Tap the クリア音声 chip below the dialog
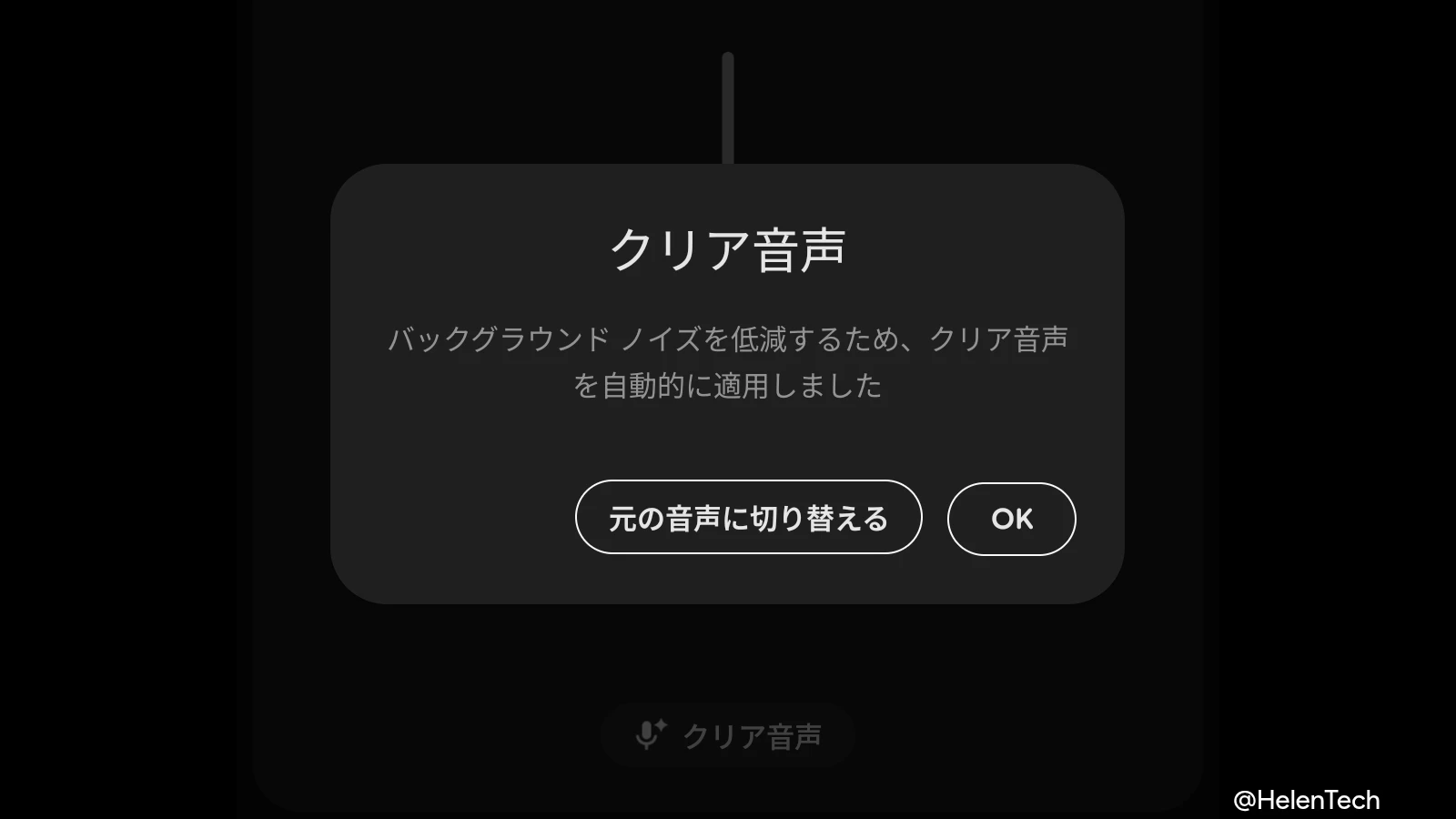 pos(728,735)
